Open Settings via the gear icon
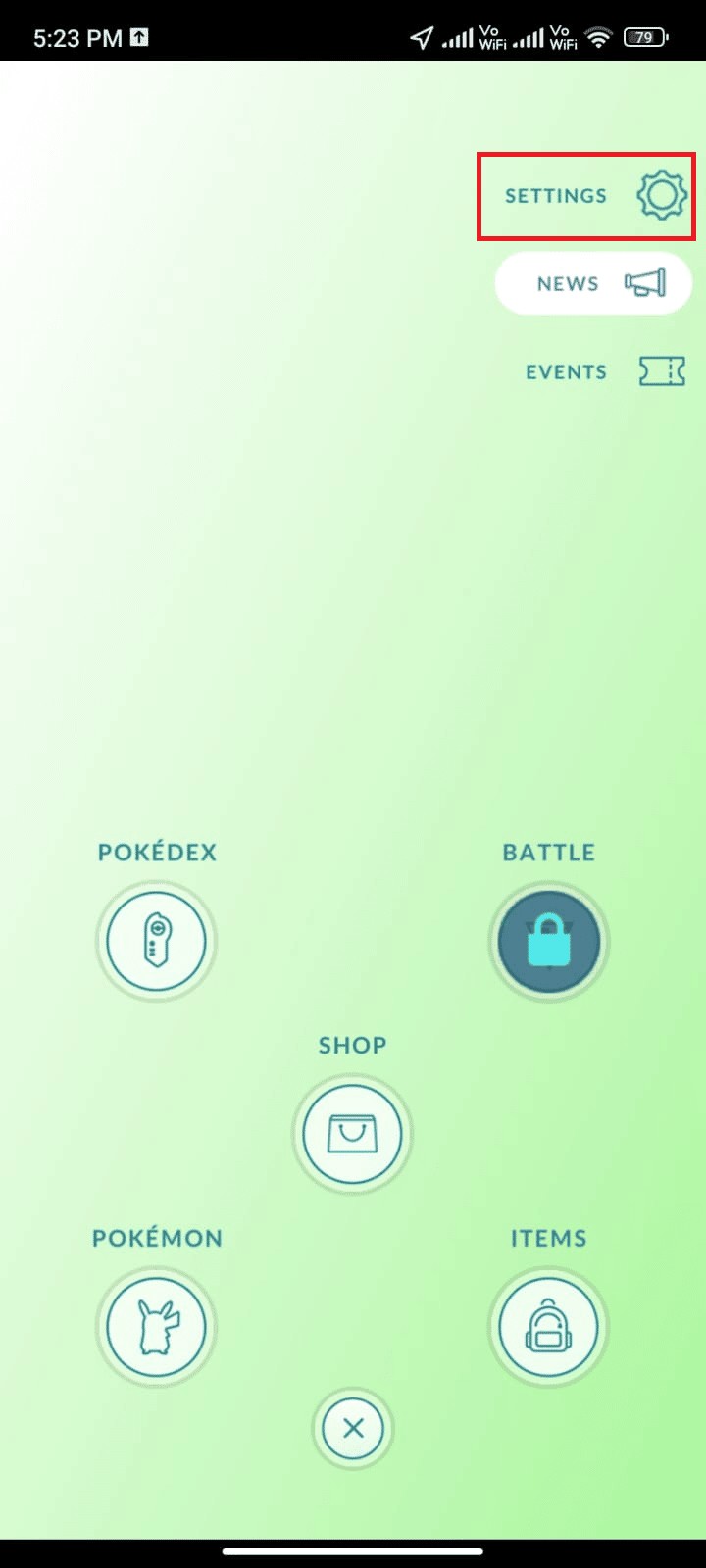This screenshot has width=706, height=1568. 661,194
